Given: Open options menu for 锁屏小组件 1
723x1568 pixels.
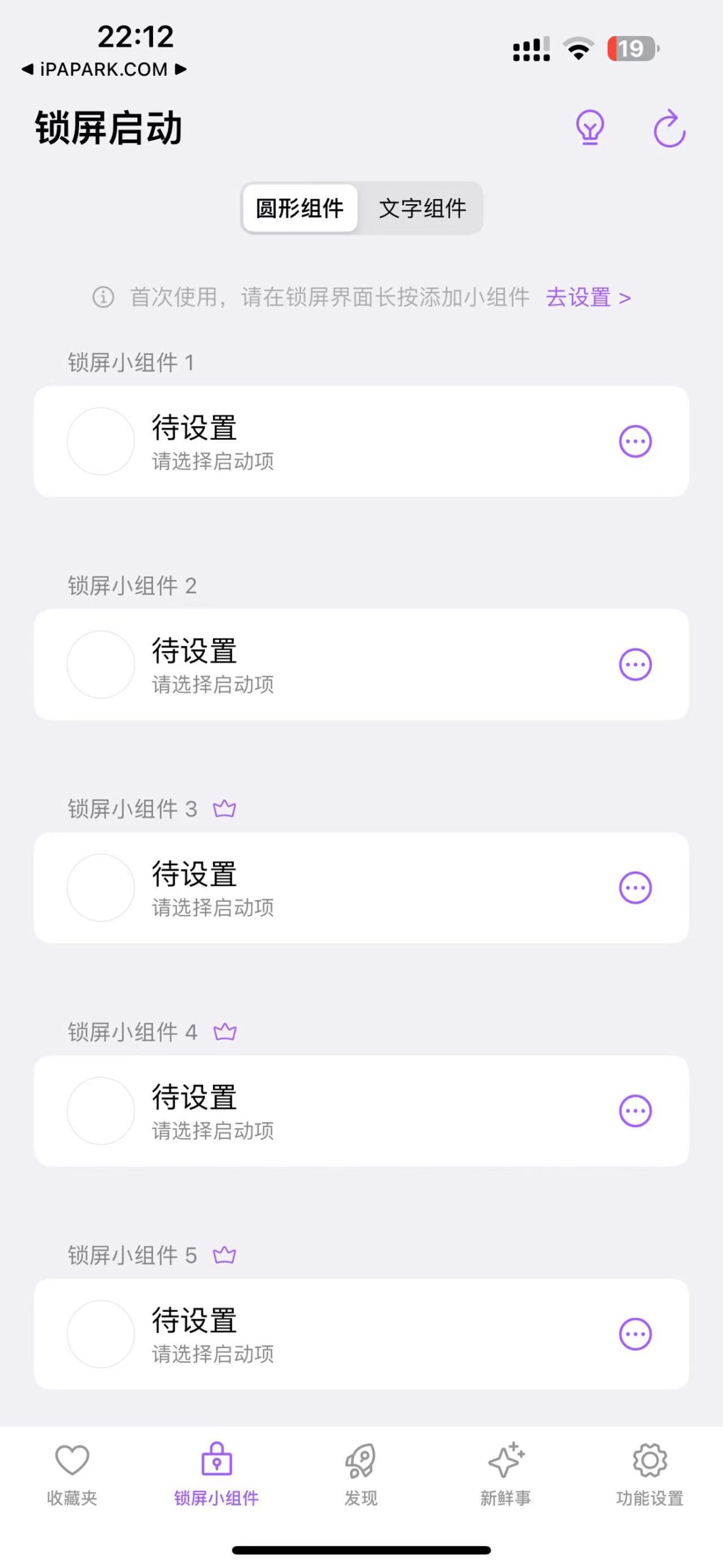Looking at the screenshot, I should (x=637, y=441).
